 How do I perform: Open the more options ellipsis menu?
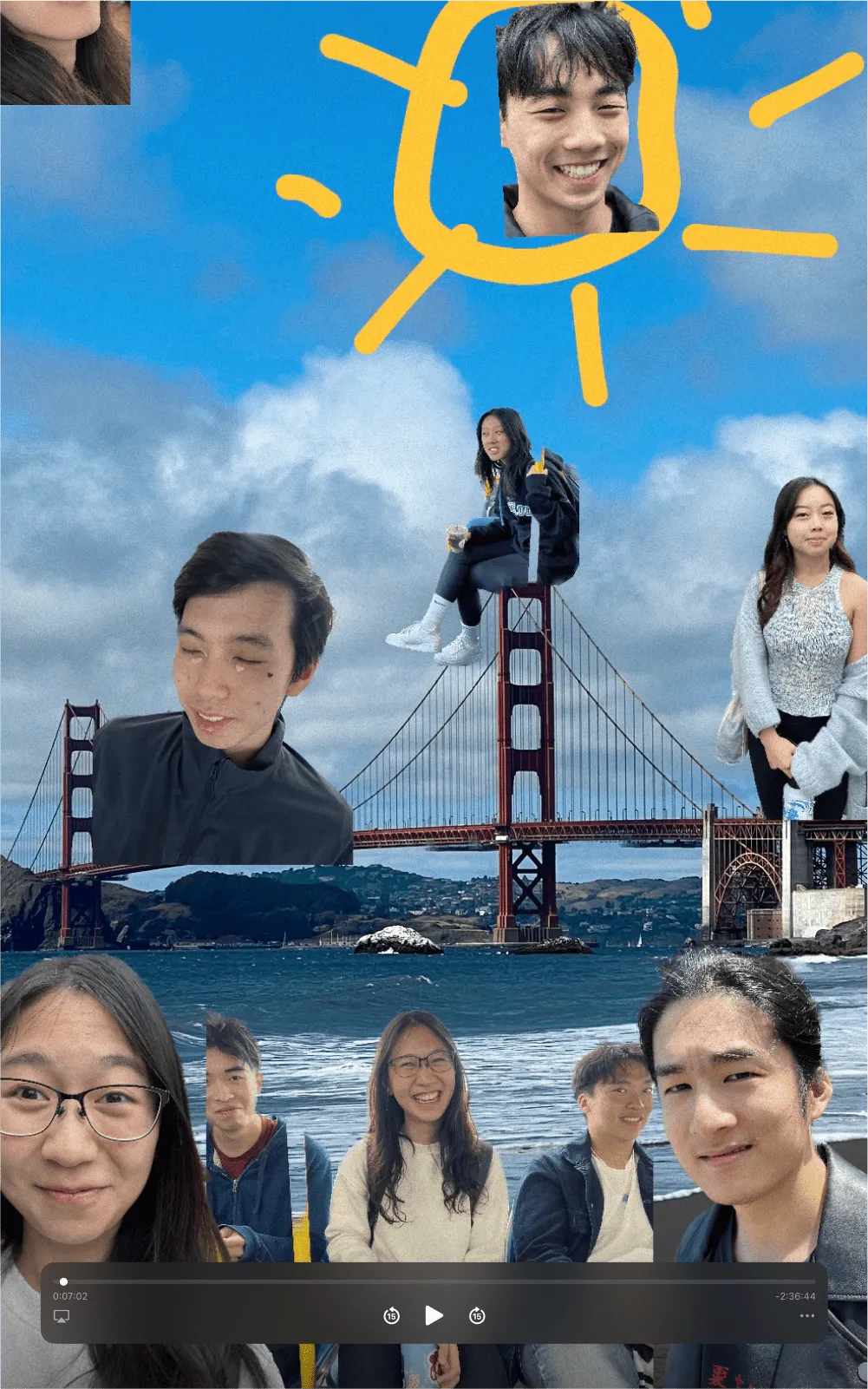click(x=806, y=1316)
